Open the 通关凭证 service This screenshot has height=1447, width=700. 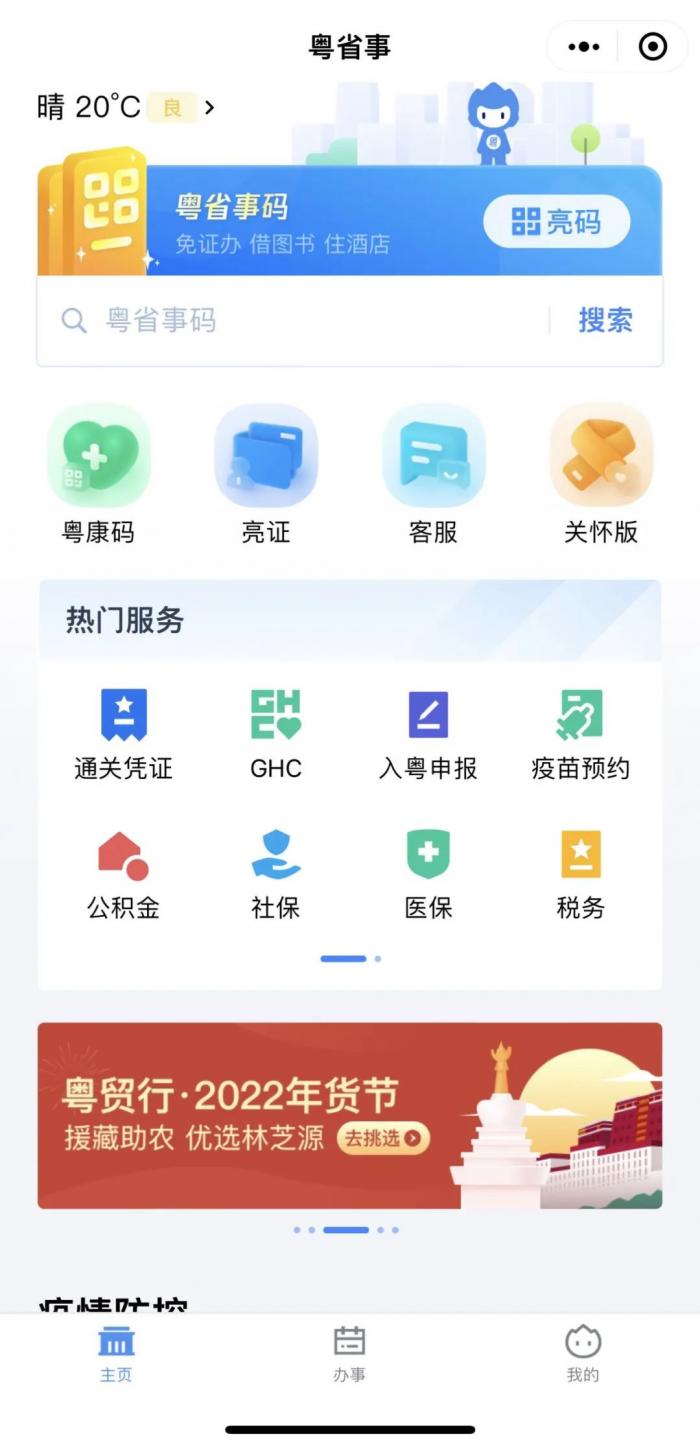tap(123, 733)
